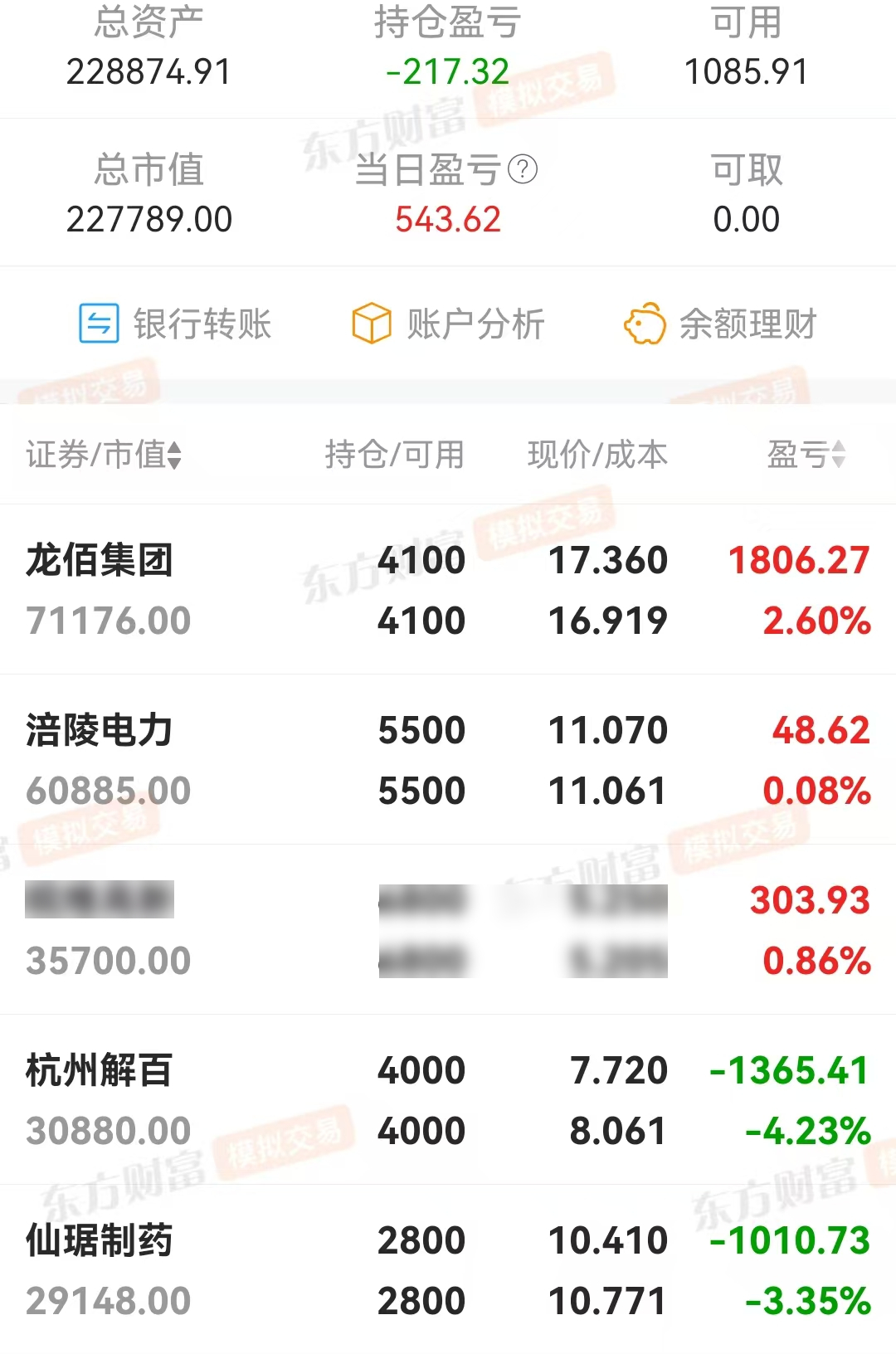The height and width of the screenshot is (1354, 896).
Task: Sort holdings by 证券/市值
Action: 105,455
